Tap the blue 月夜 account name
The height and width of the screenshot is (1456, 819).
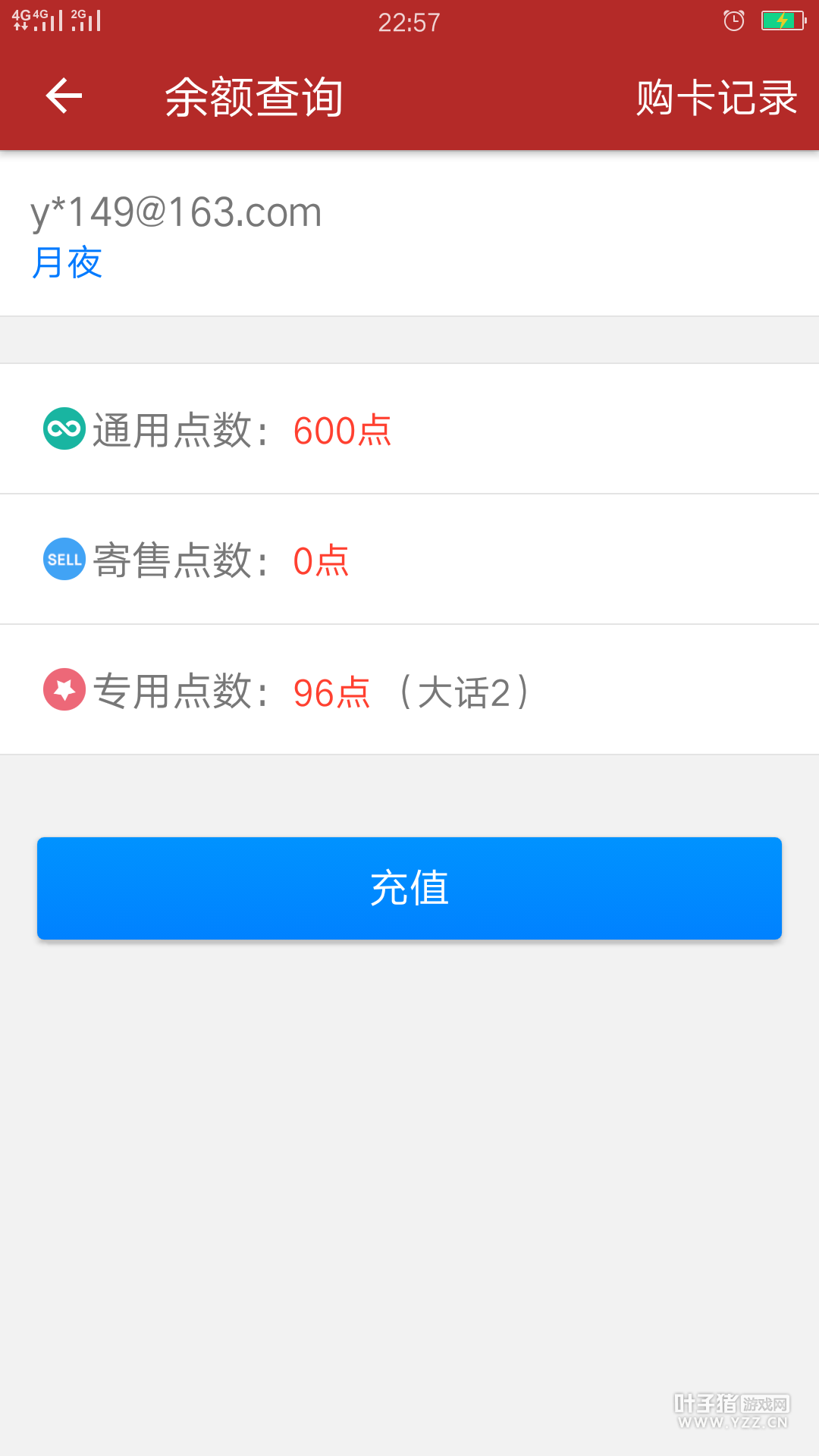coord(67,263)
